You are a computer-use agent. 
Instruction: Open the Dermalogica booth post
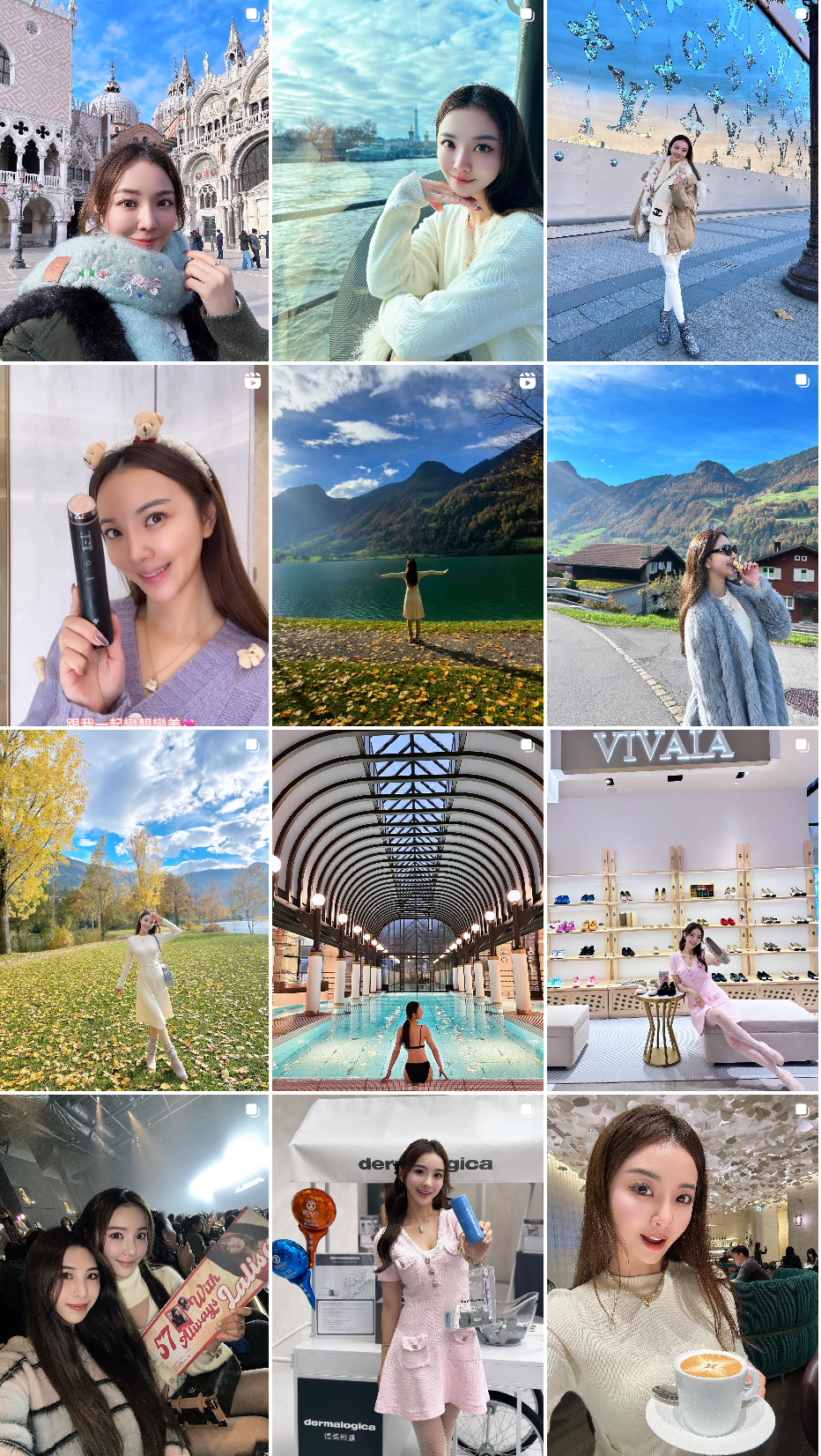pyautogui.click(x=407, y=1274)
